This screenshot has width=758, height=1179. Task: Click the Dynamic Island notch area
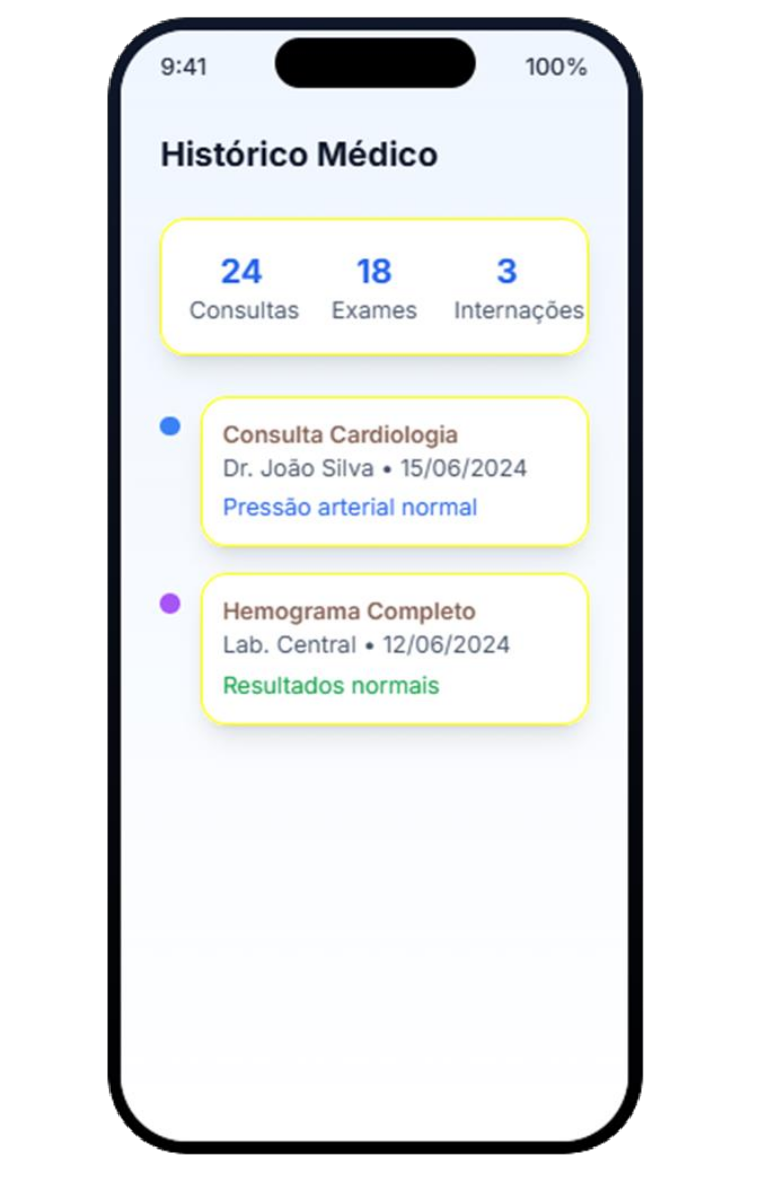click(x=377, y=62)
